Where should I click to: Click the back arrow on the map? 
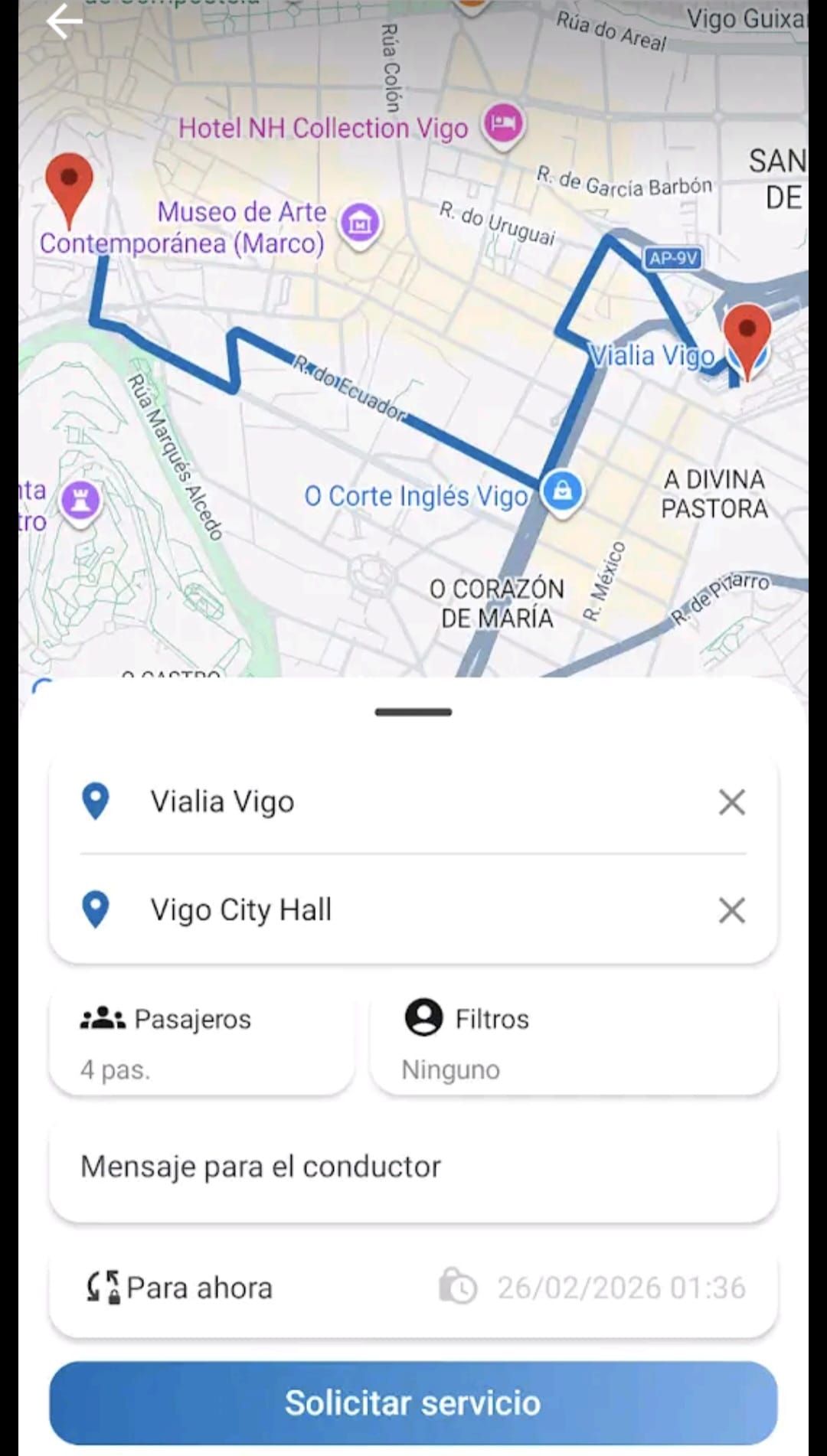(64, 21)
